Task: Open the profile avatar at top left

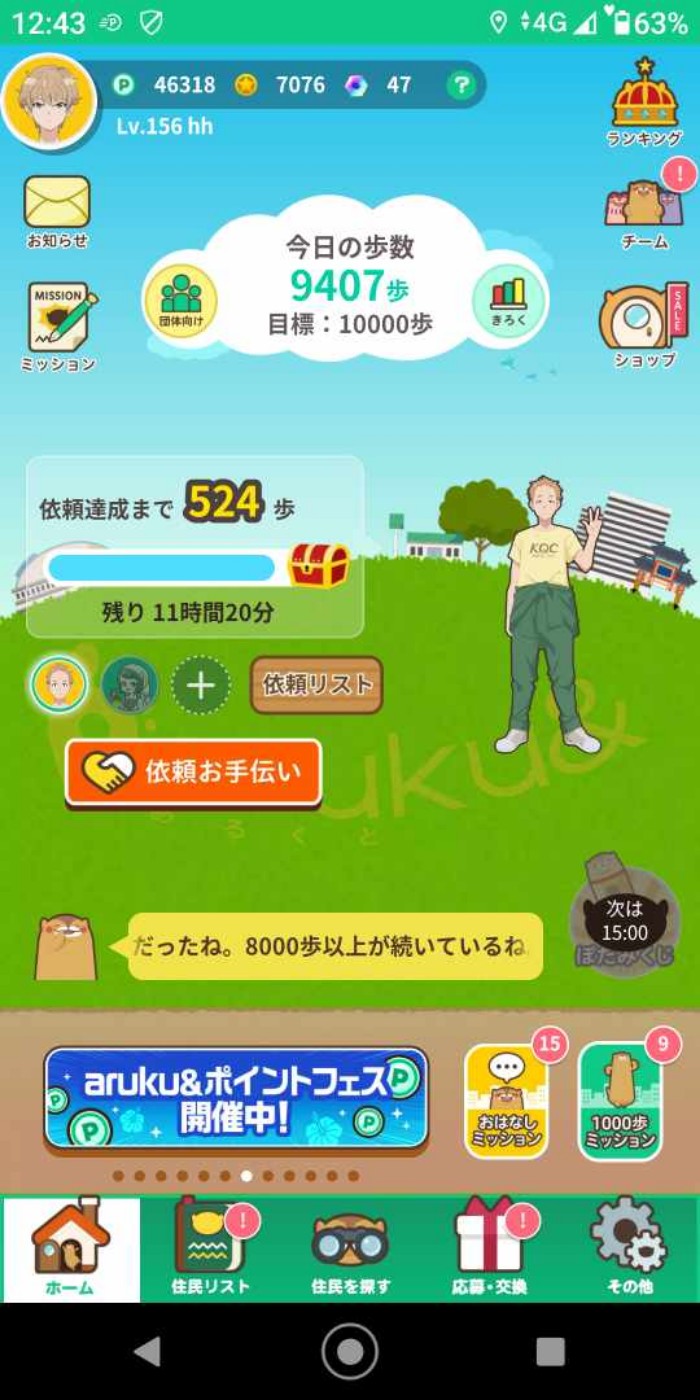Action: pos(50,102)
